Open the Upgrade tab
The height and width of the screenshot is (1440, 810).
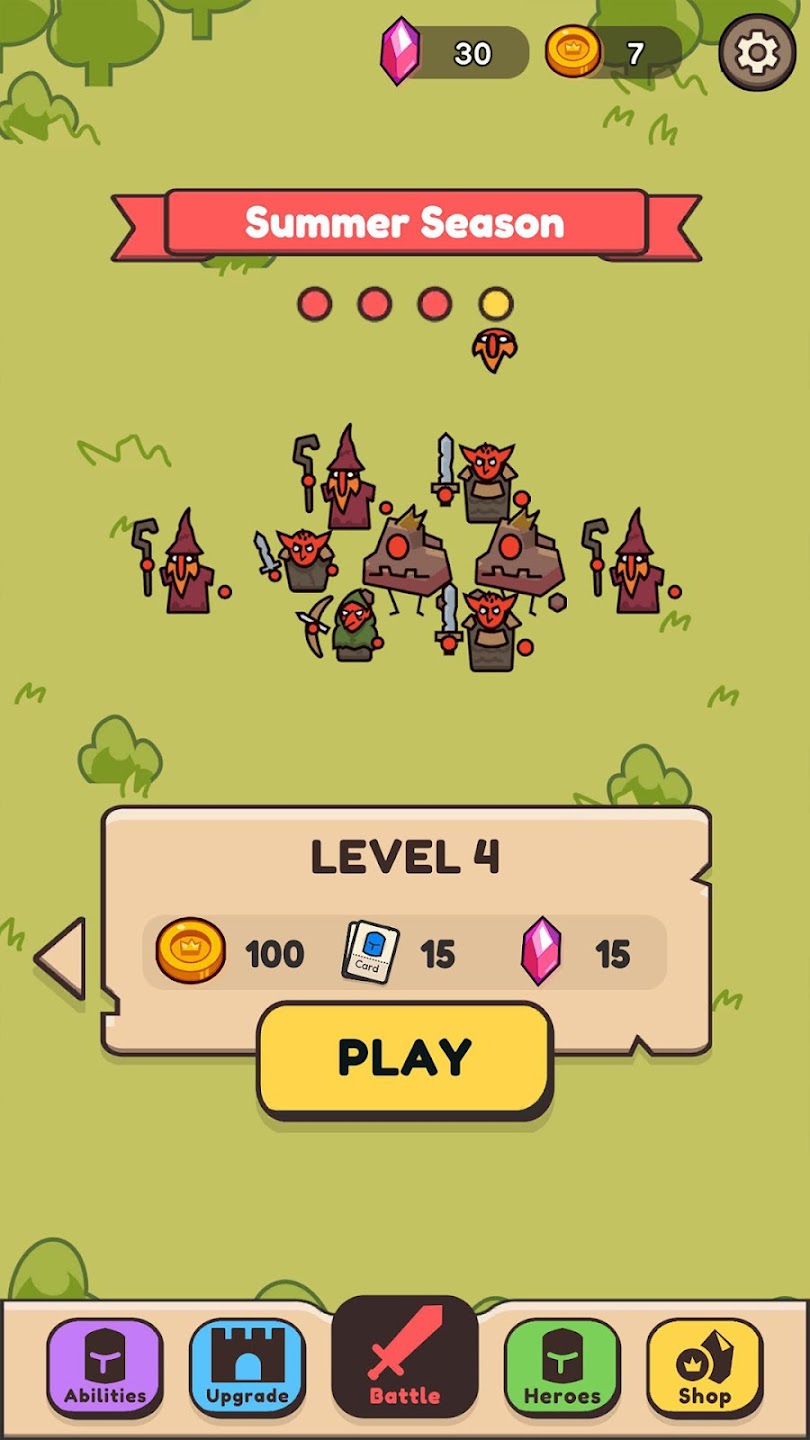[x=247, y=1367]
